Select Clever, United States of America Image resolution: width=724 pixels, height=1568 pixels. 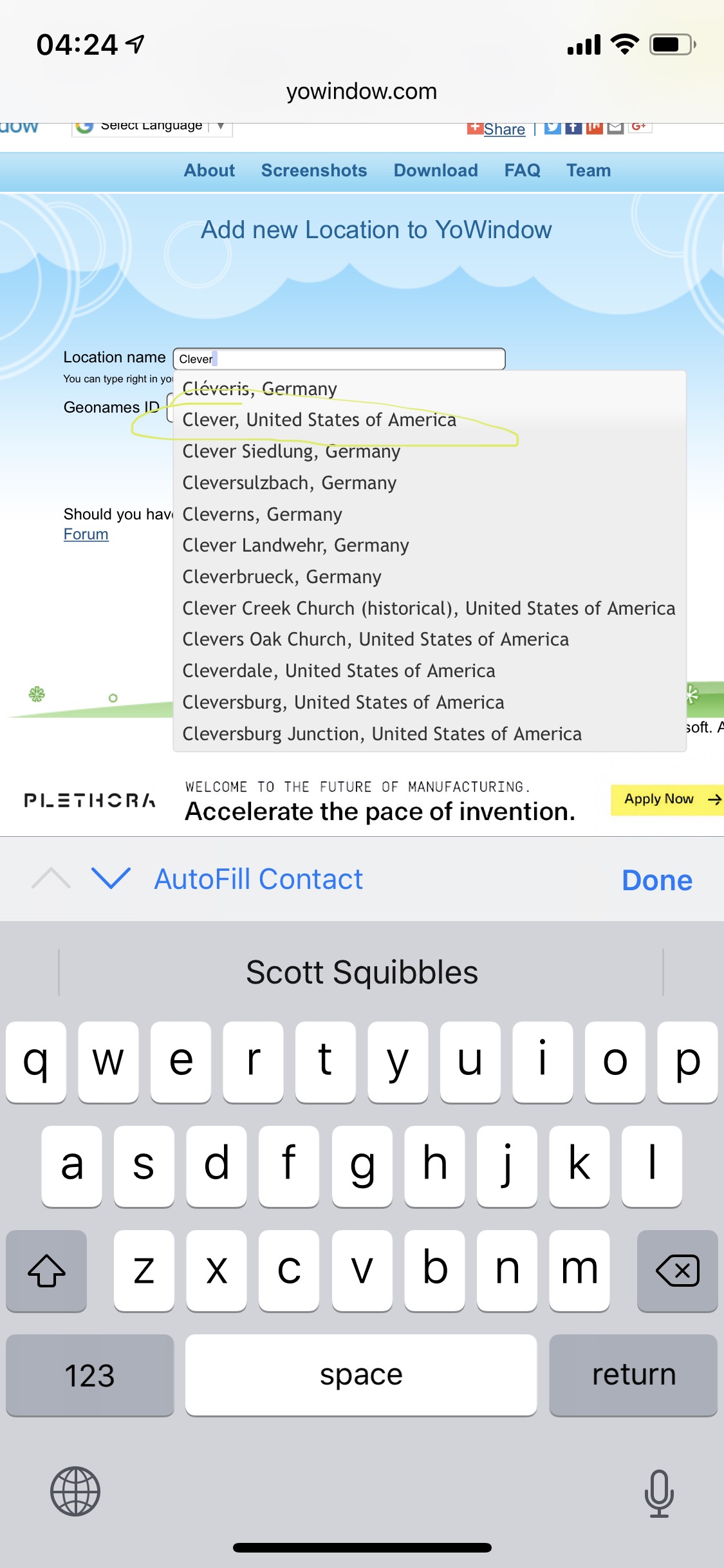click(319, 420)
